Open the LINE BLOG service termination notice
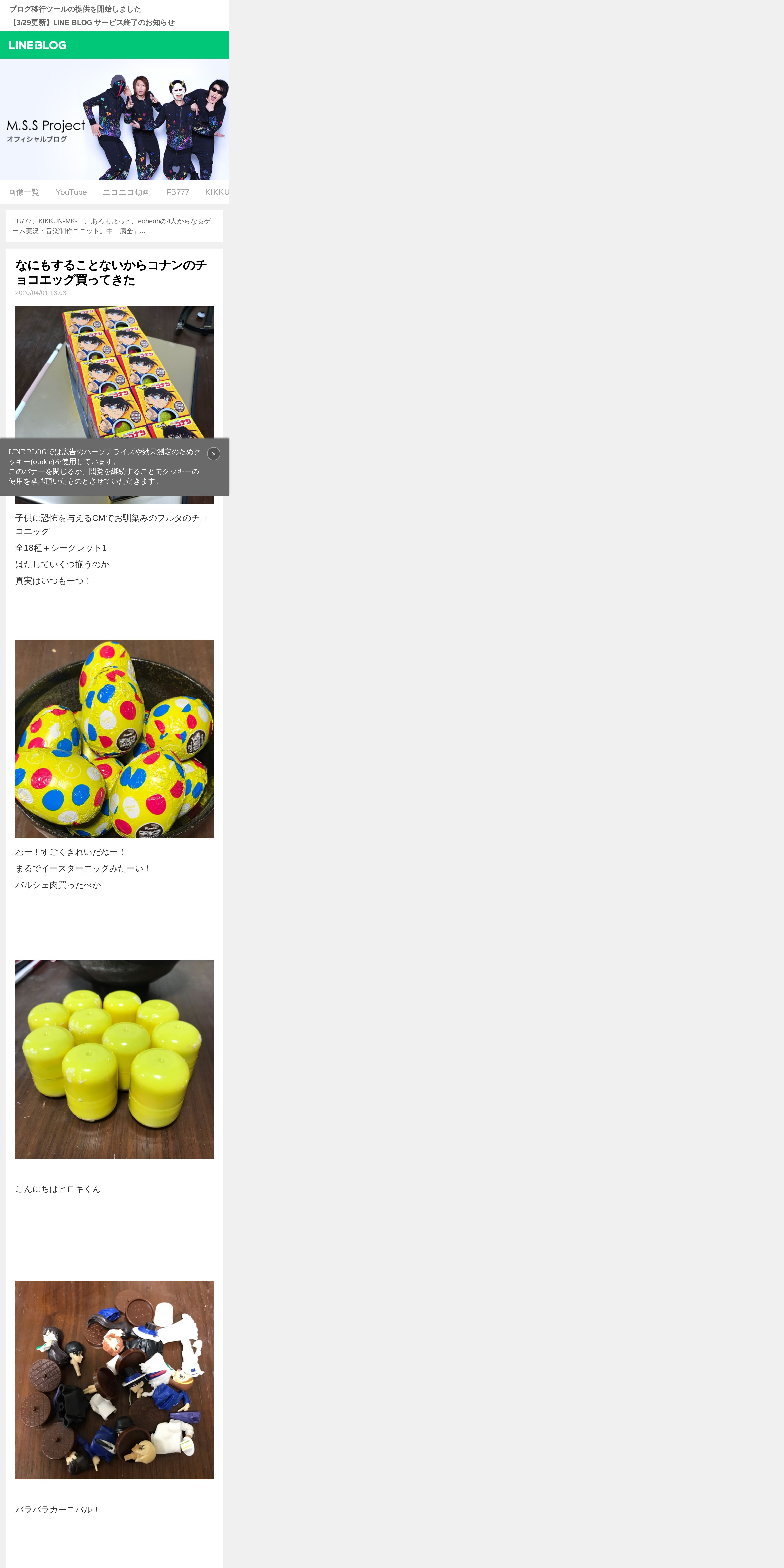The image size is (784, 1568). (92, 23)
